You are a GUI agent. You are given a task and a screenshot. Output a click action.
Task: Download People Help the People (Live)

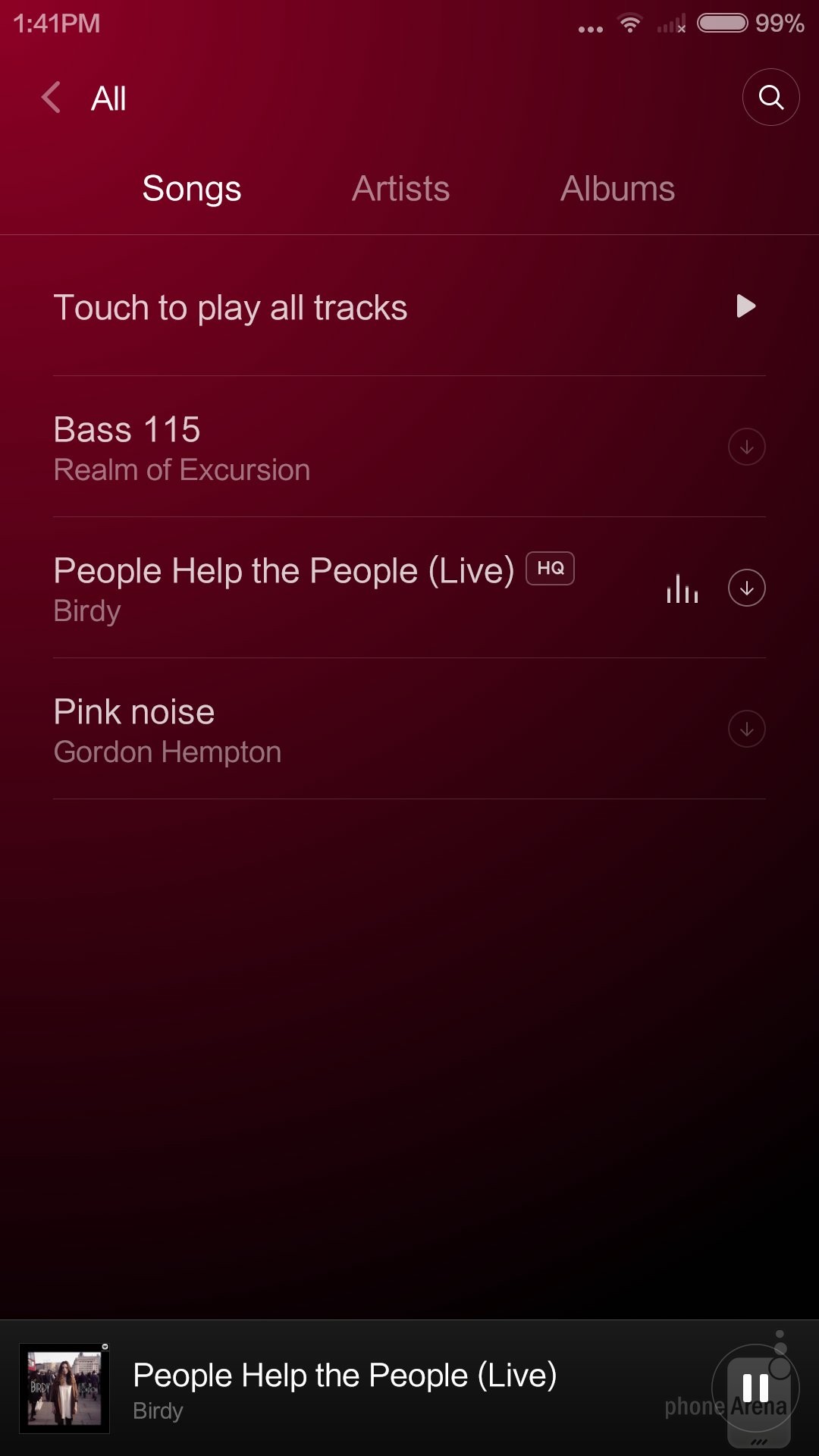(x=746, y=588)
